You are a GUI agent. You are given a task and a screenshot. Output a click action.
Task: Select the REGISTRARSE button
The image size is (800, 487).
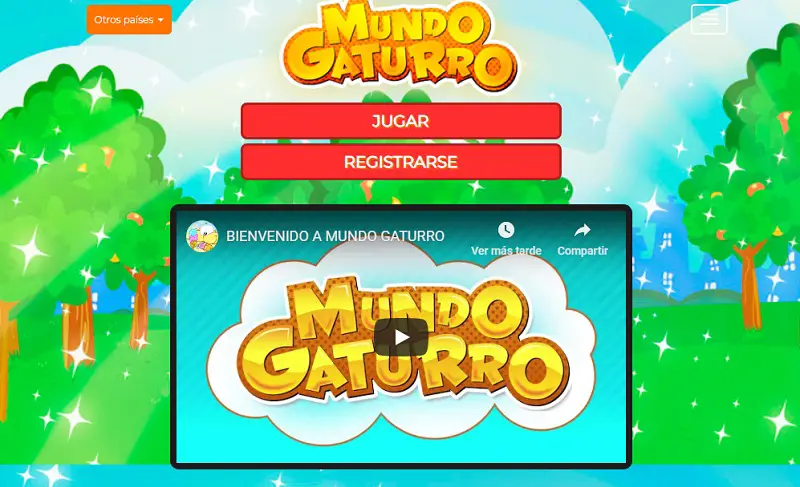400,162
